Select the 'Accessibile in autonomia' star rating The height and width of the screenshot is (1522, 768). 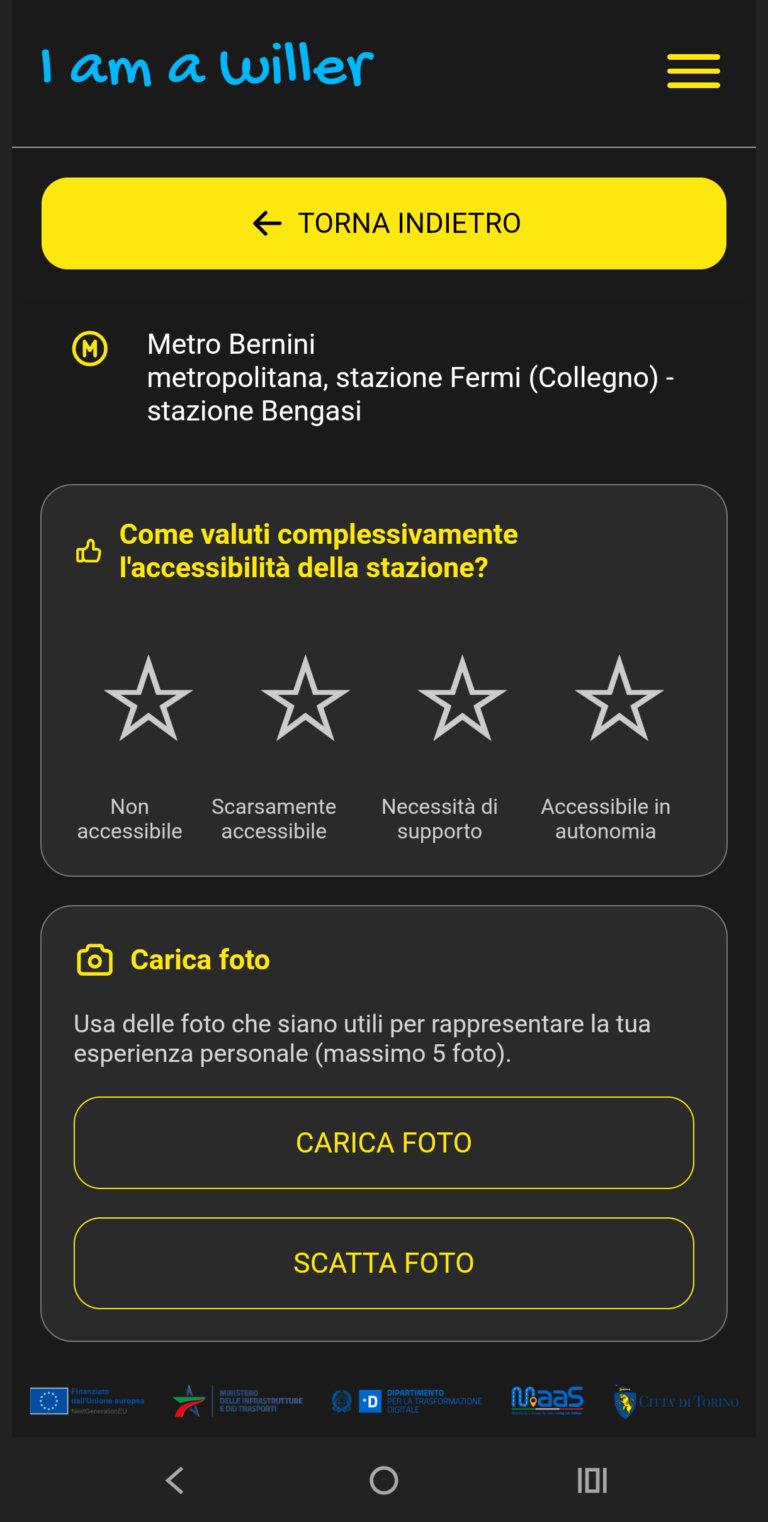[617, 698]
